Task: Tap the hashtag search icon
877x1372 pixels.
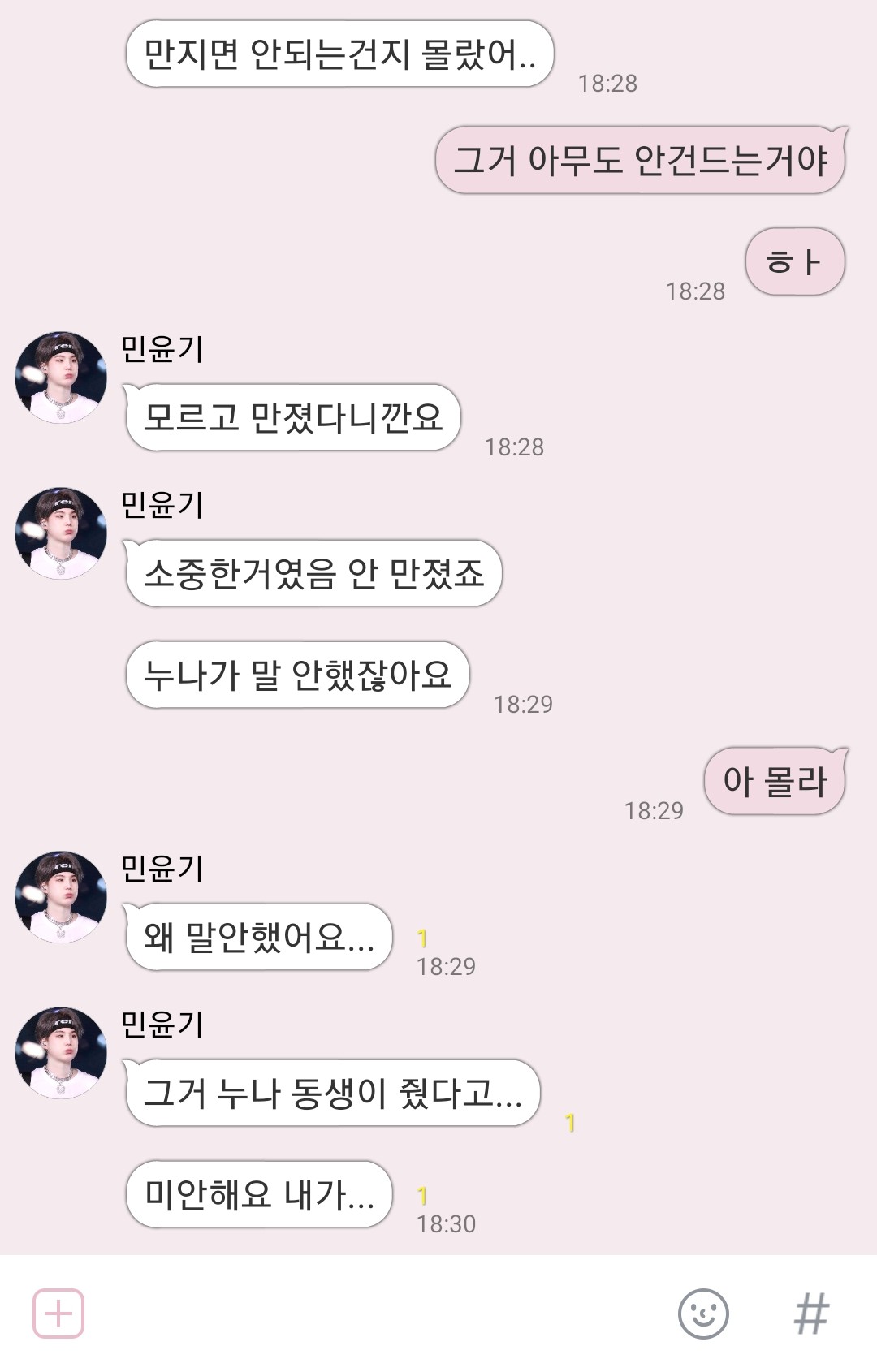Action: [x=810, y=1313]
